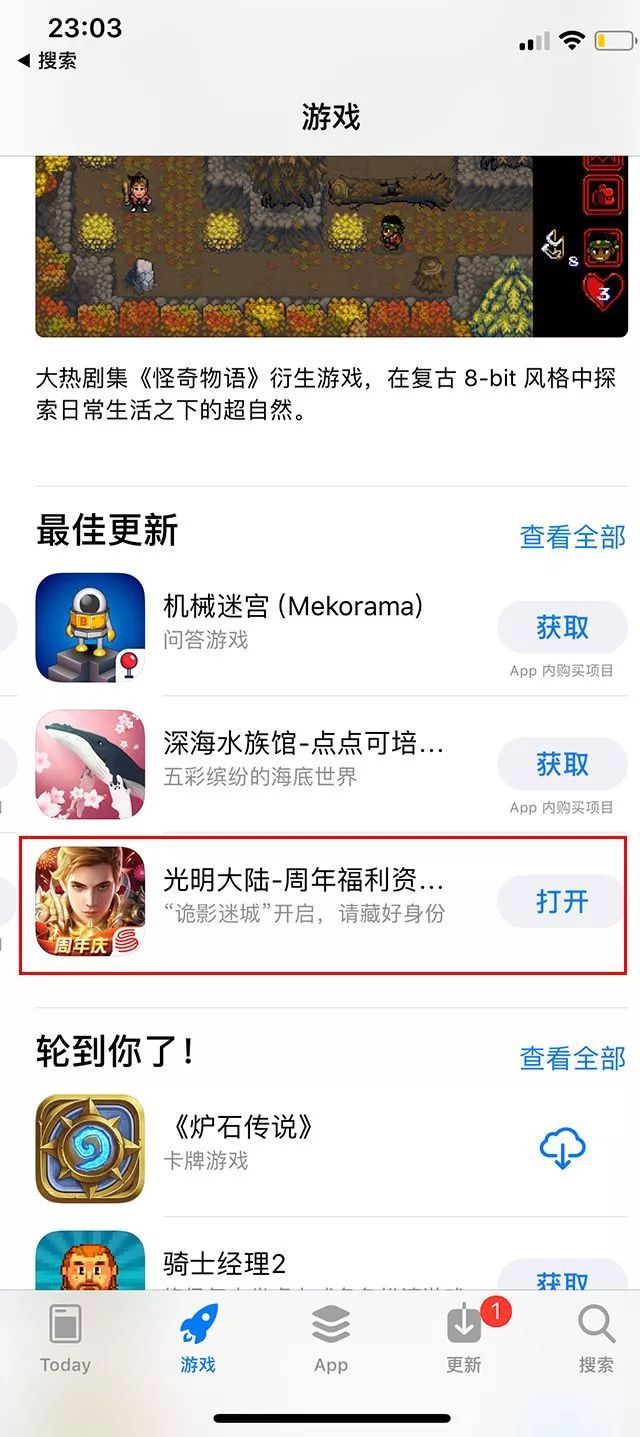The width and height of the screenshot is (640, 1437).
Task: Switch to the App tab
Action: point(331,1338)
